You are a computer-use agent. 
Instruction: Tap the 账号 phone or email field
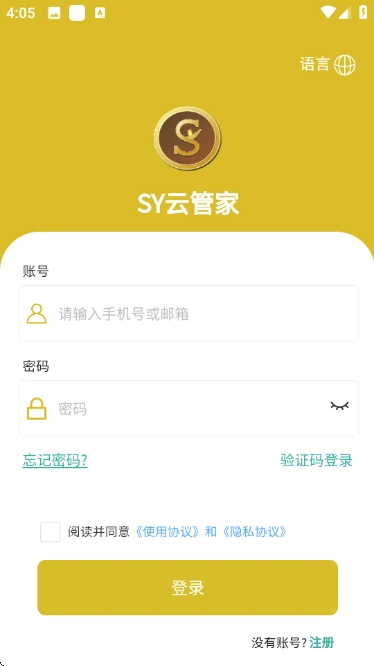coord(188,313)
